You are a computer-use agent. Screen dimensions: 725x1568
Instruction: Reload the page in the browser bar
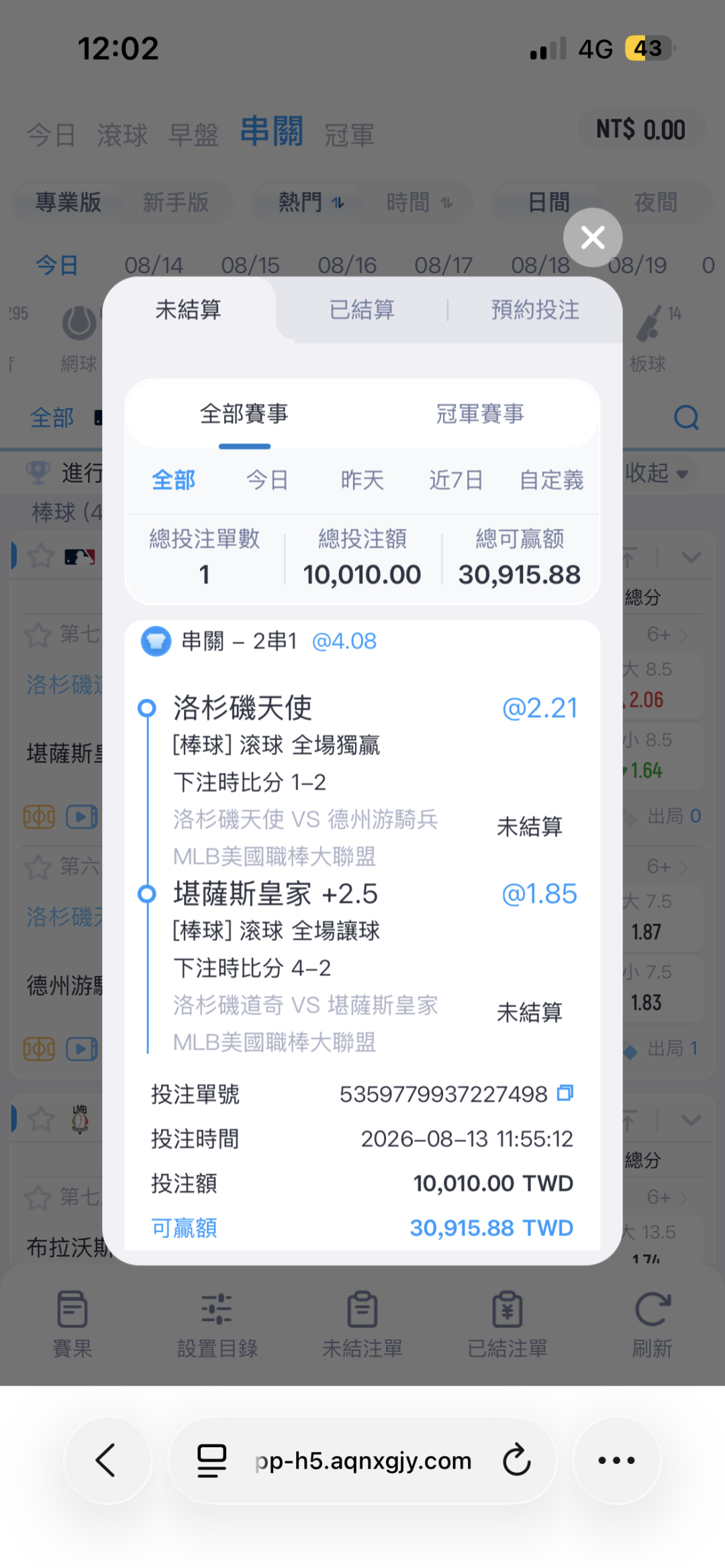click(x=517, y=1460)
